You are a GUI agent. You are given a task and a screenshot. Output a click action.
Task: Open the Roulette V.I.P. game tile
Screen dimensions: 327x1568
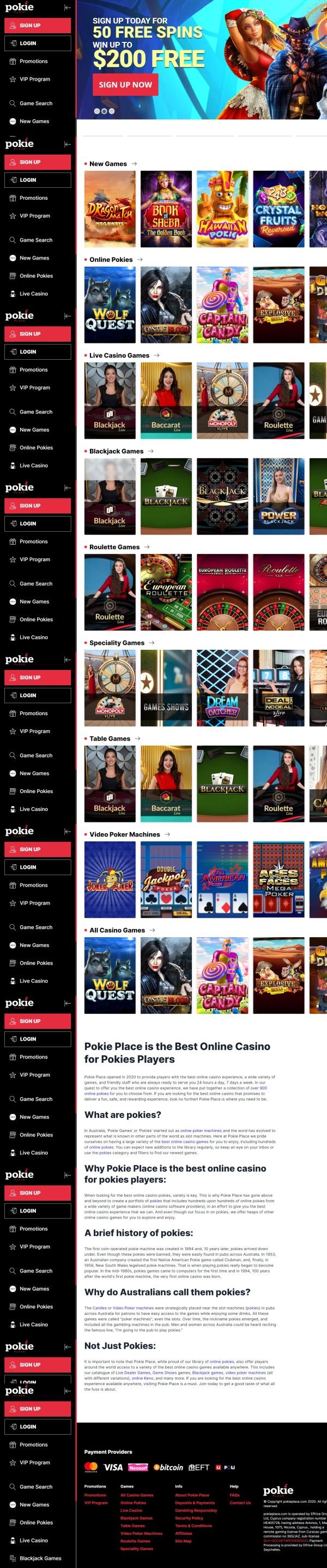[x=278, y=592]
